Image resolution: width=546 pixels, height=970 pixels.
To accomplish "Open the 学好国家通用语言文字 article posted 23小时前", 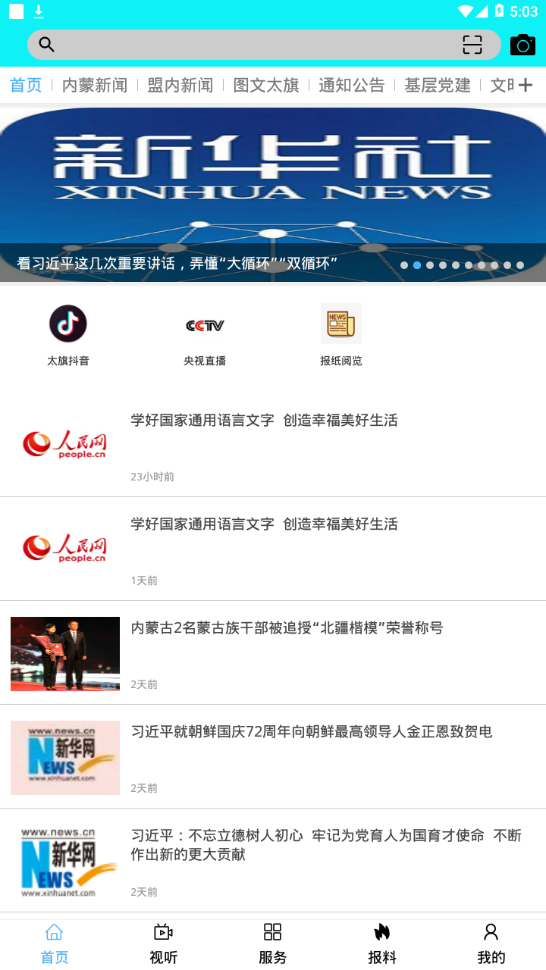I will click(273, 445).
